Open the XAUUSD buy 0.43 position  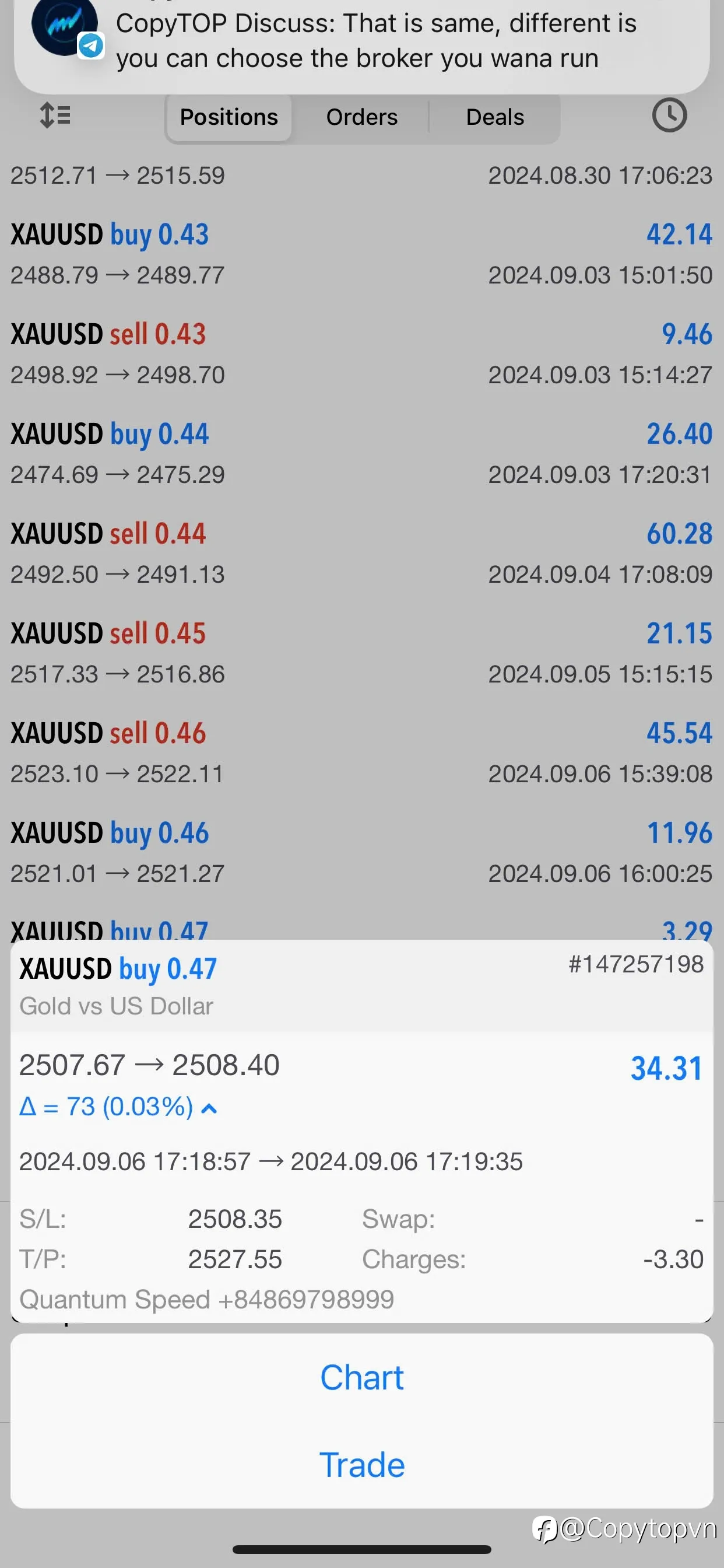point(362,254)
